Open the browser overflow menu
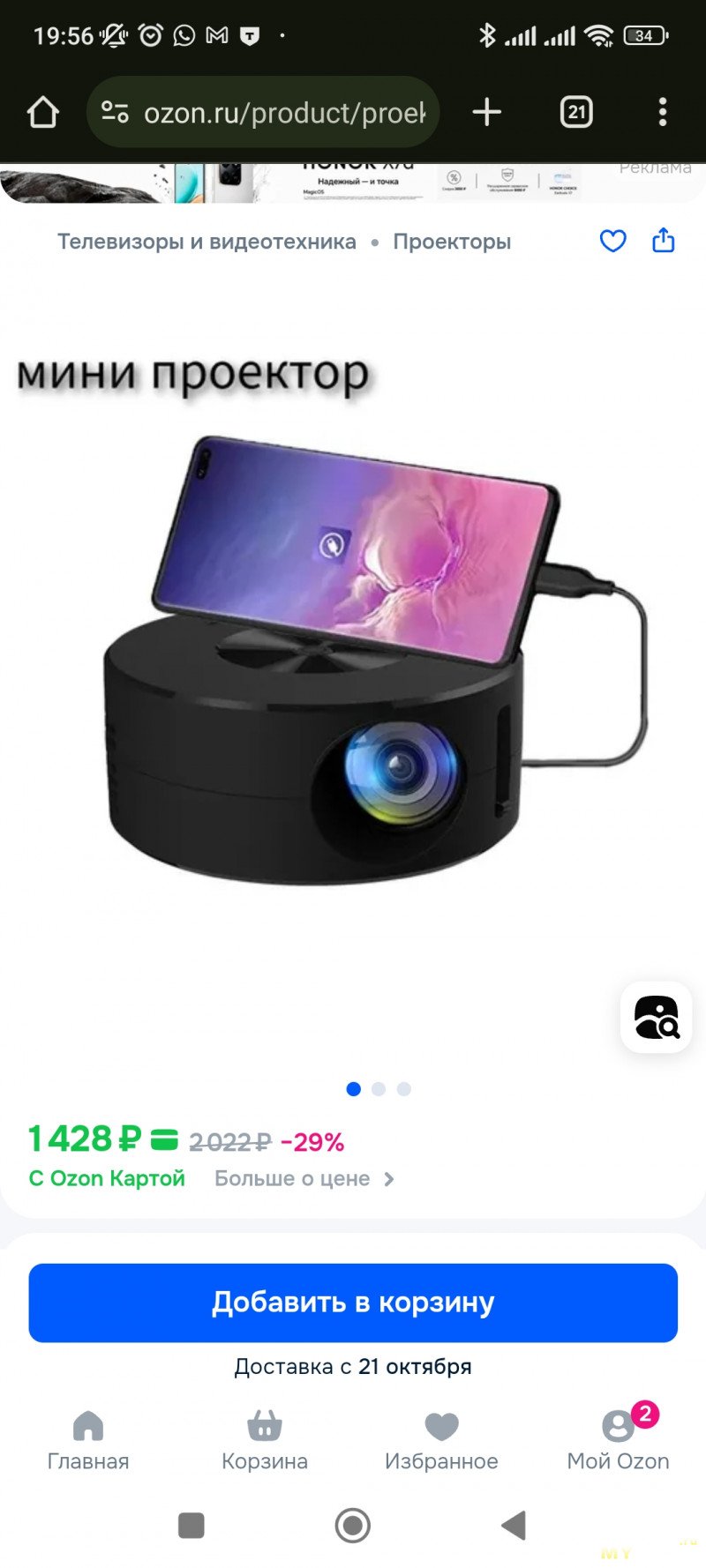Image resolution: width=706 pixels, height=1568 pixels. (x=663, y=113)
